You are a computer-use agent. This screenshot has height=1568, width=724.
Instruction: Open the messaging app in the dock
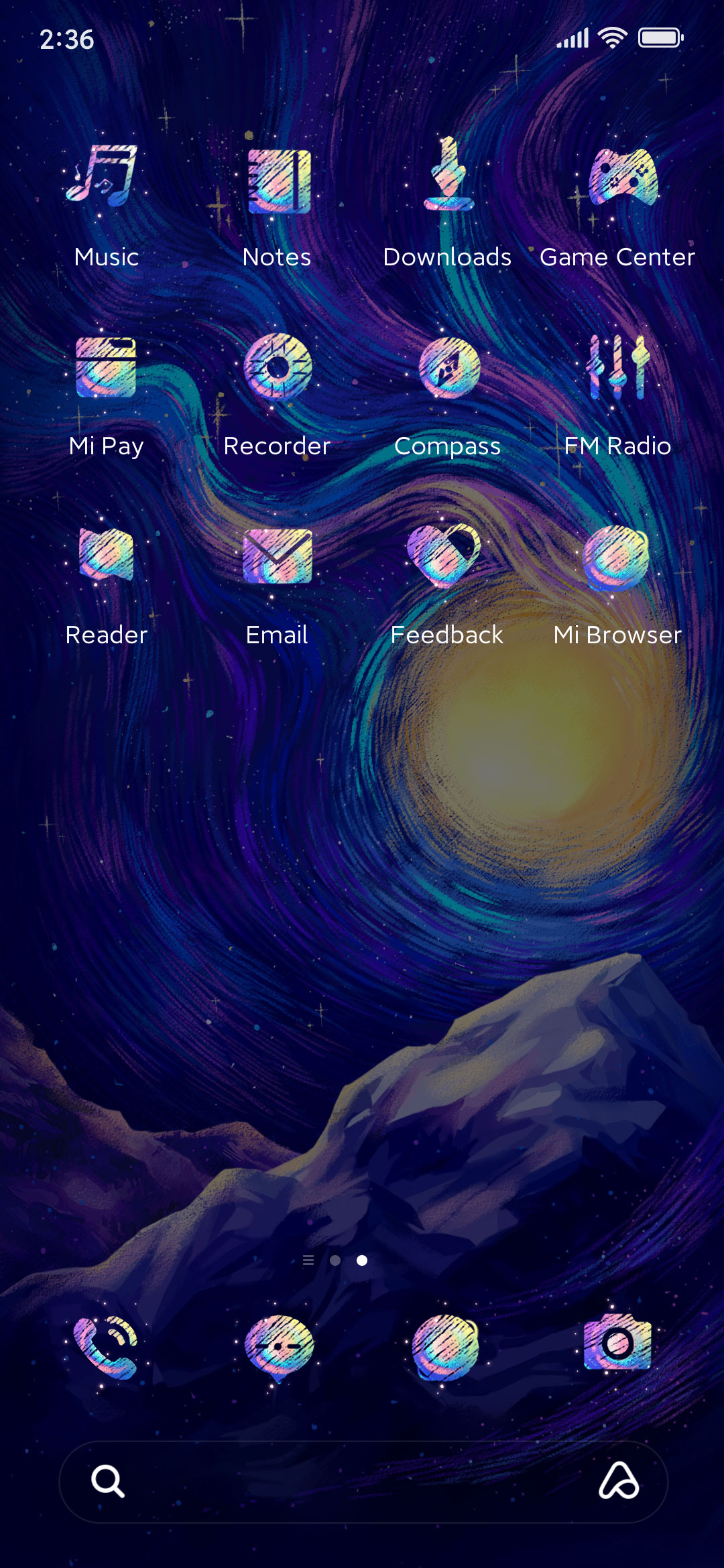click(278, 1347)
